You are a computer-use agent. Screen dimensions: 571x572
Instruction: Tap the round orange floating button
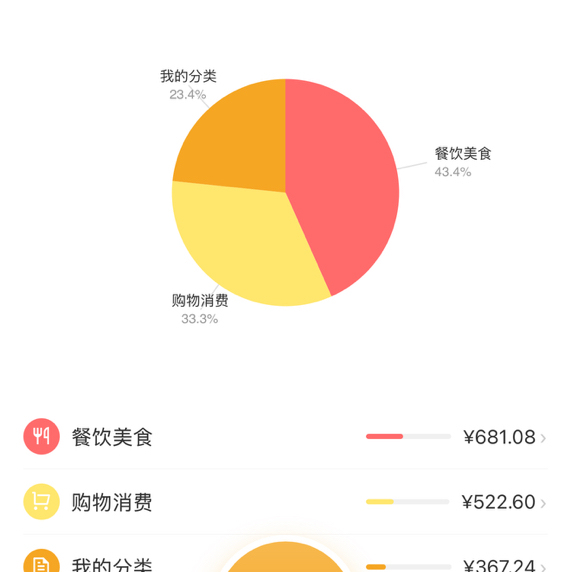click(285, 557)
